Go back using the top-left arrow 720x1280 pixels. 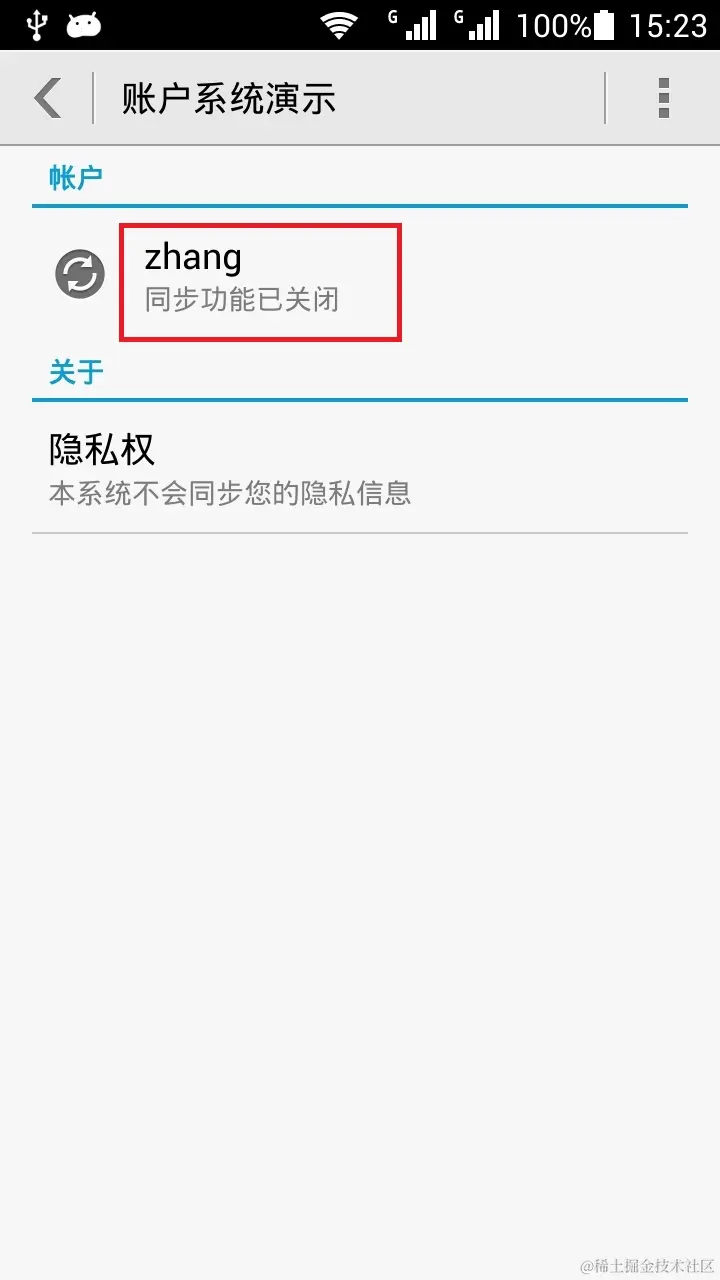(x=47, y=98)
